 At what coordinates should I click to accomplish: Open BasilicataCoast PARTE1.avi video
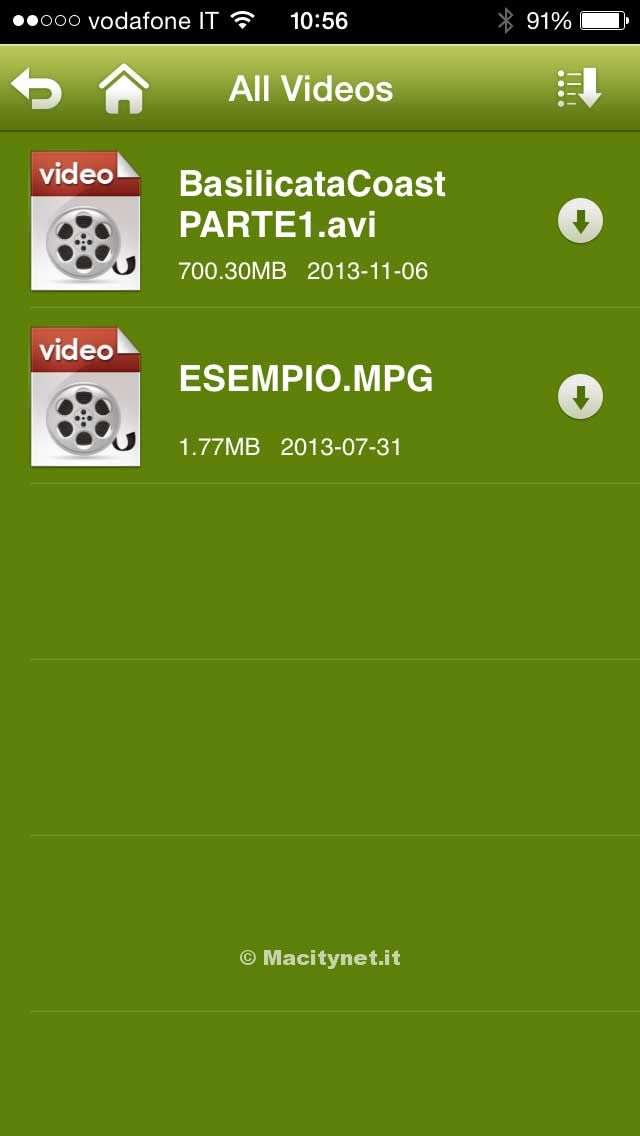[311, 220]
